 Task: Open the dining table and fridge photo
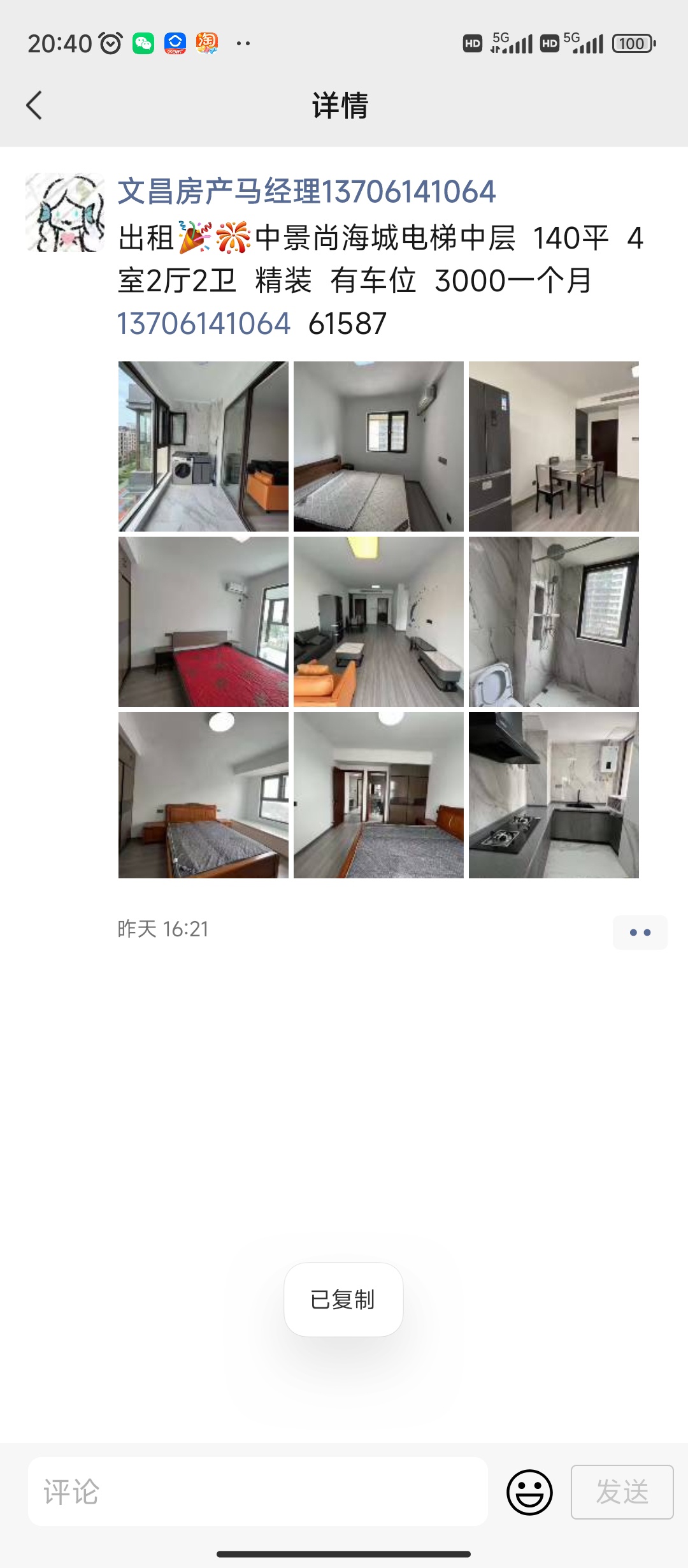554,446
